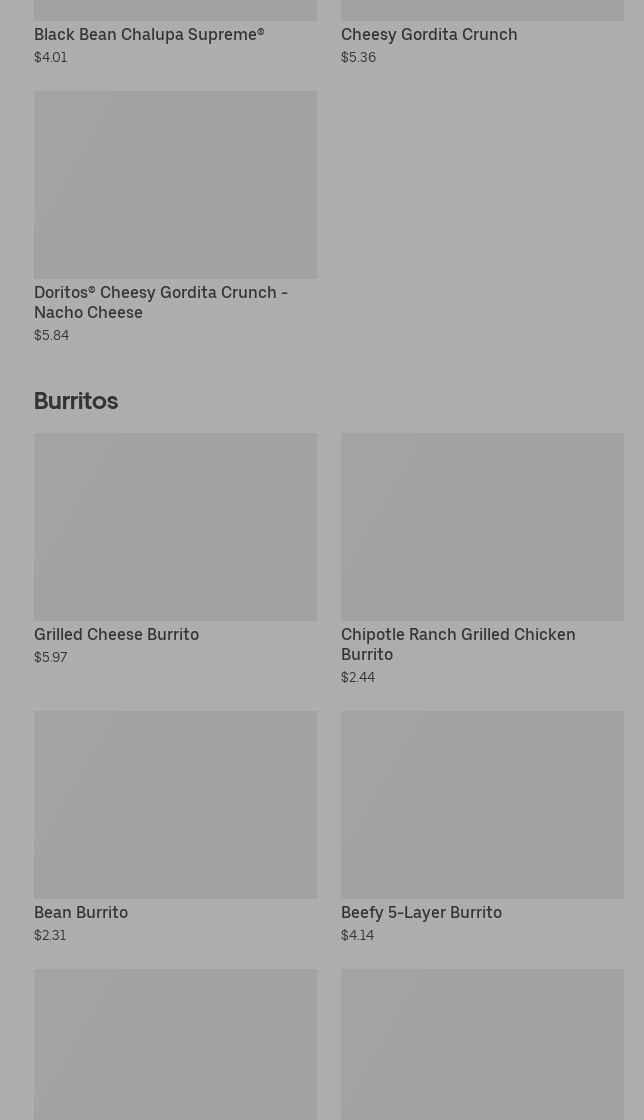Screen dimensions: 644x1120
Task: Open Cheesy Gordita Crunch item
Action: pos(429,34)
